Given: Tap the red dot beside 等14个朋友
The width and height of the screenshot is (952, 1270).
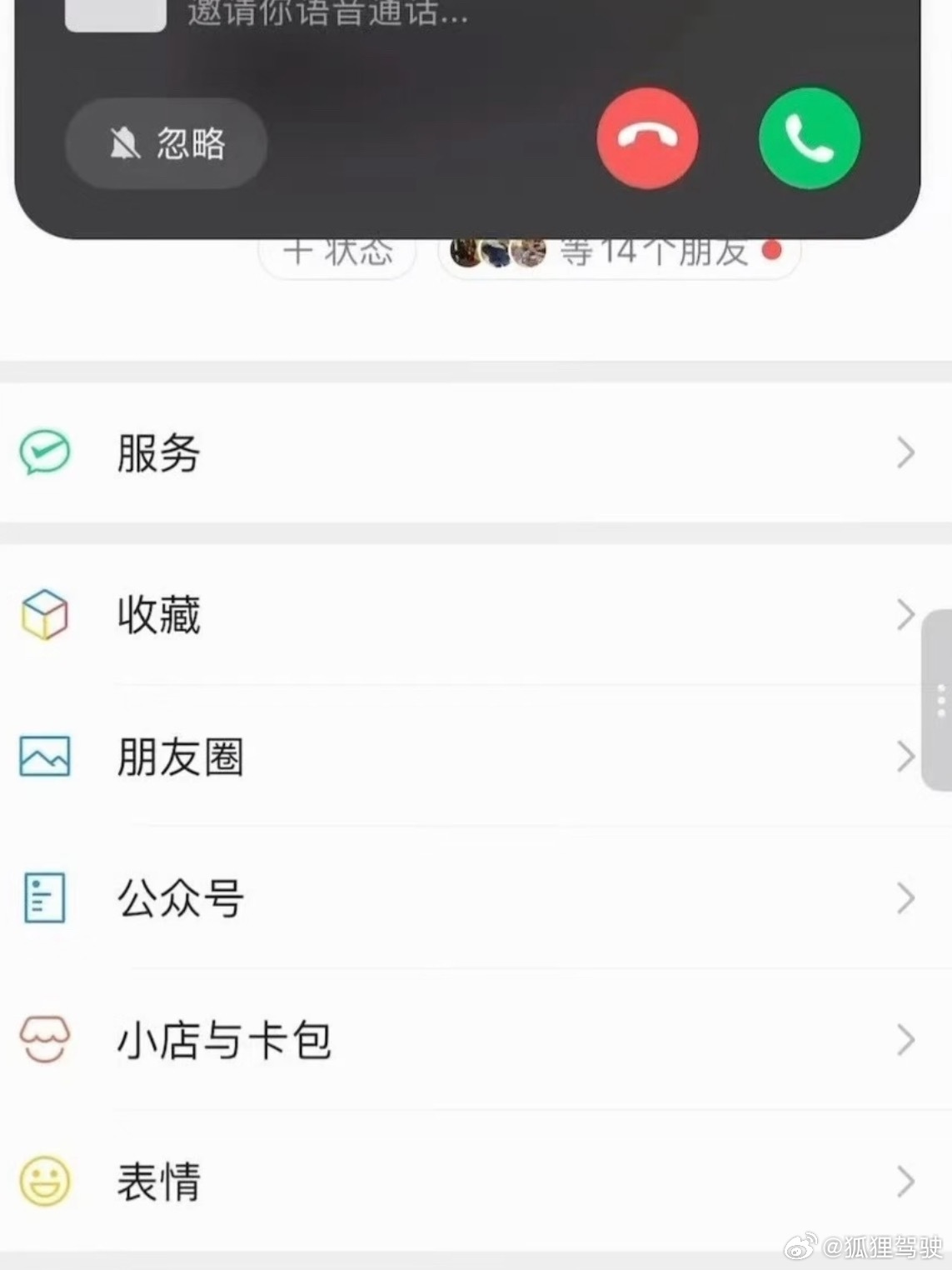Looking at the screenshot, I should 770,251.
